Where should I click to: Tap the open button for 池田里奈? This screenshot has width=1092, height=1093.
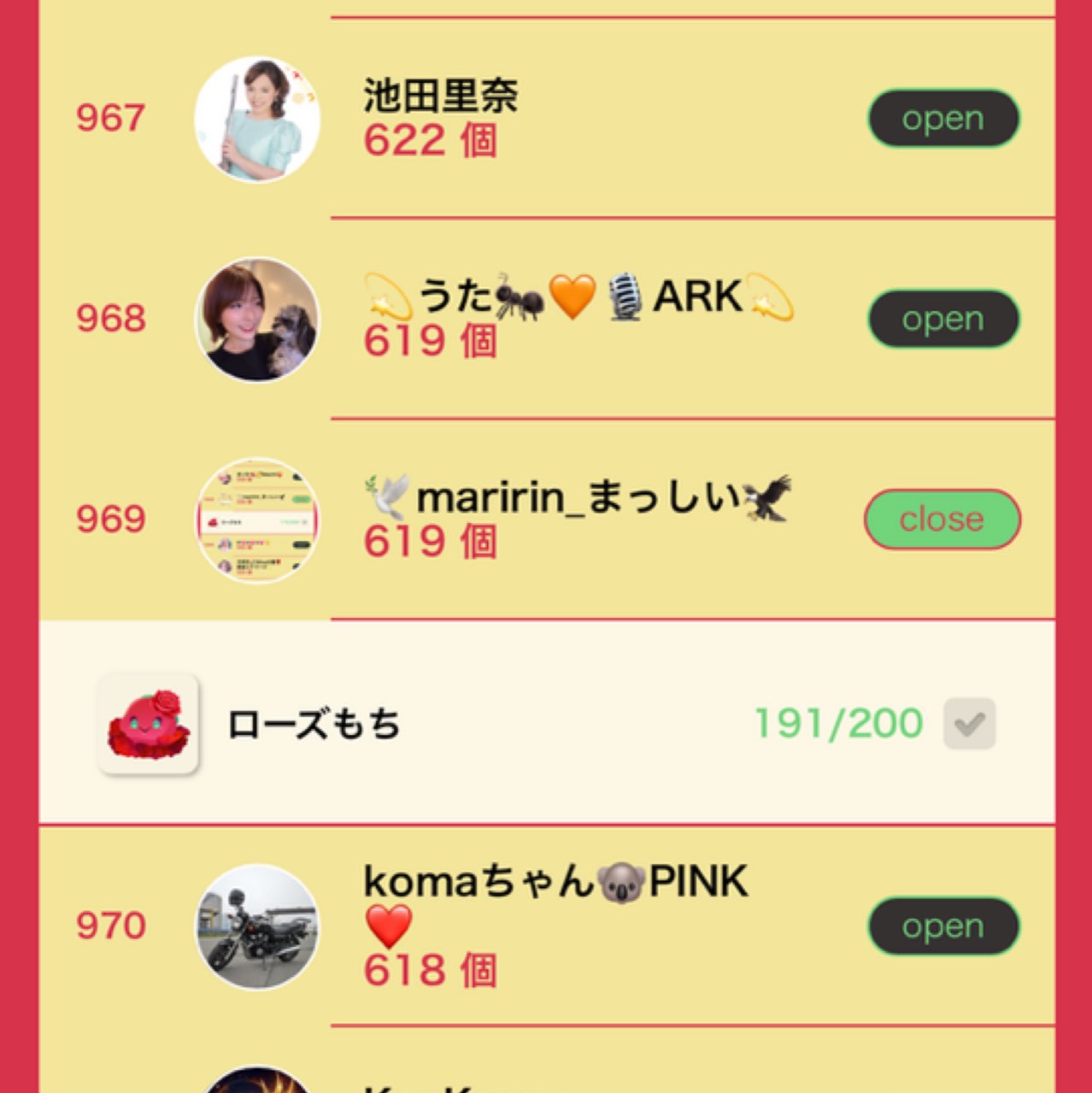point(943,119)
